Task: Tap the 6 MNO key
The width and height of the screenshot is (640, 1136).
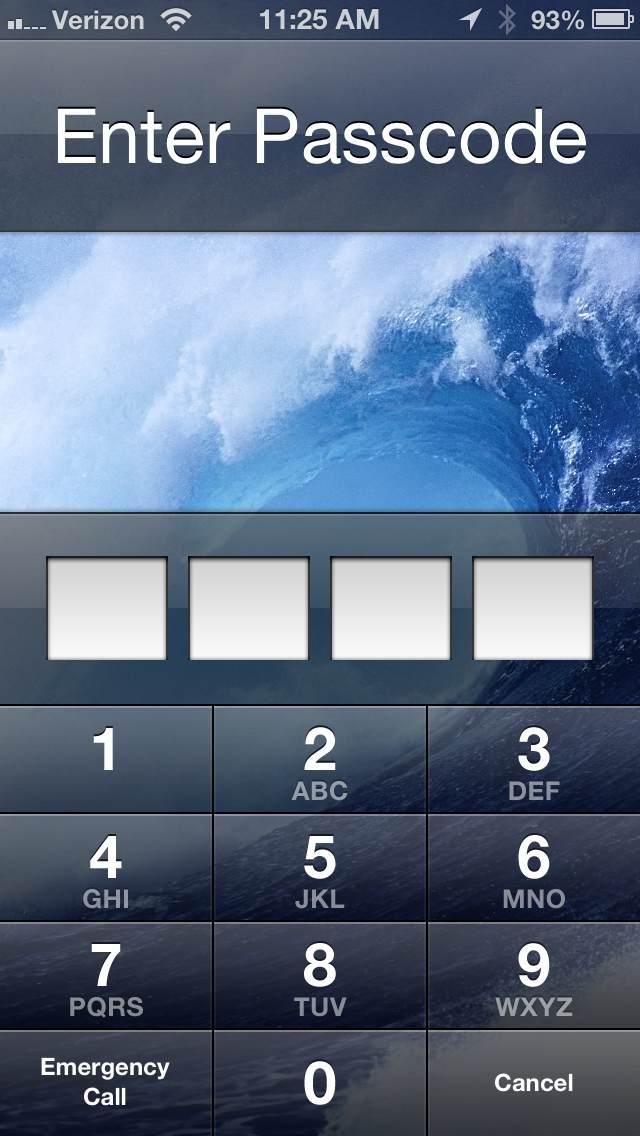Action: [x=533, y=868]
